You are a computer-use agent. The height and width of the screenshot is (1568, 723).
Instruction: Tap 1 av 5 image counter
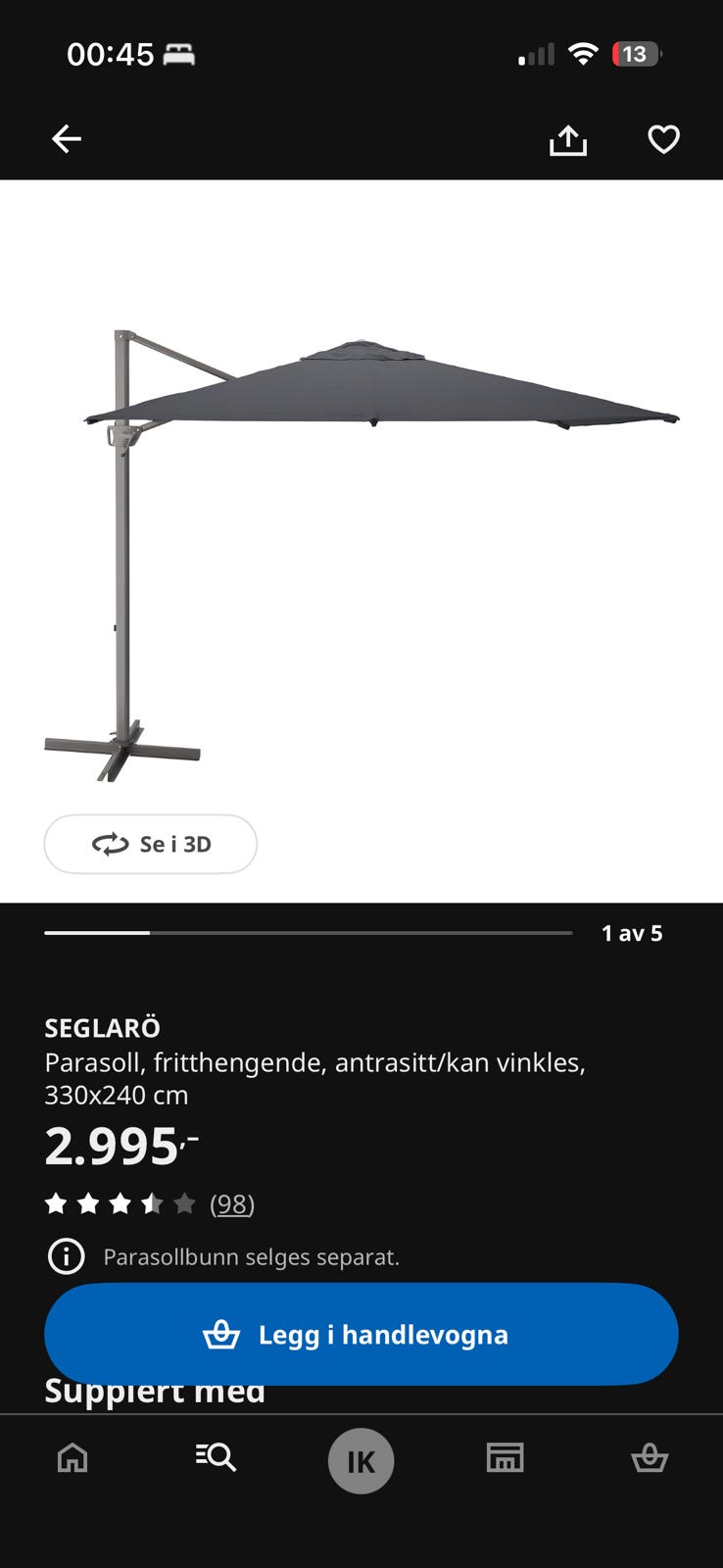(x=630, y=932)
